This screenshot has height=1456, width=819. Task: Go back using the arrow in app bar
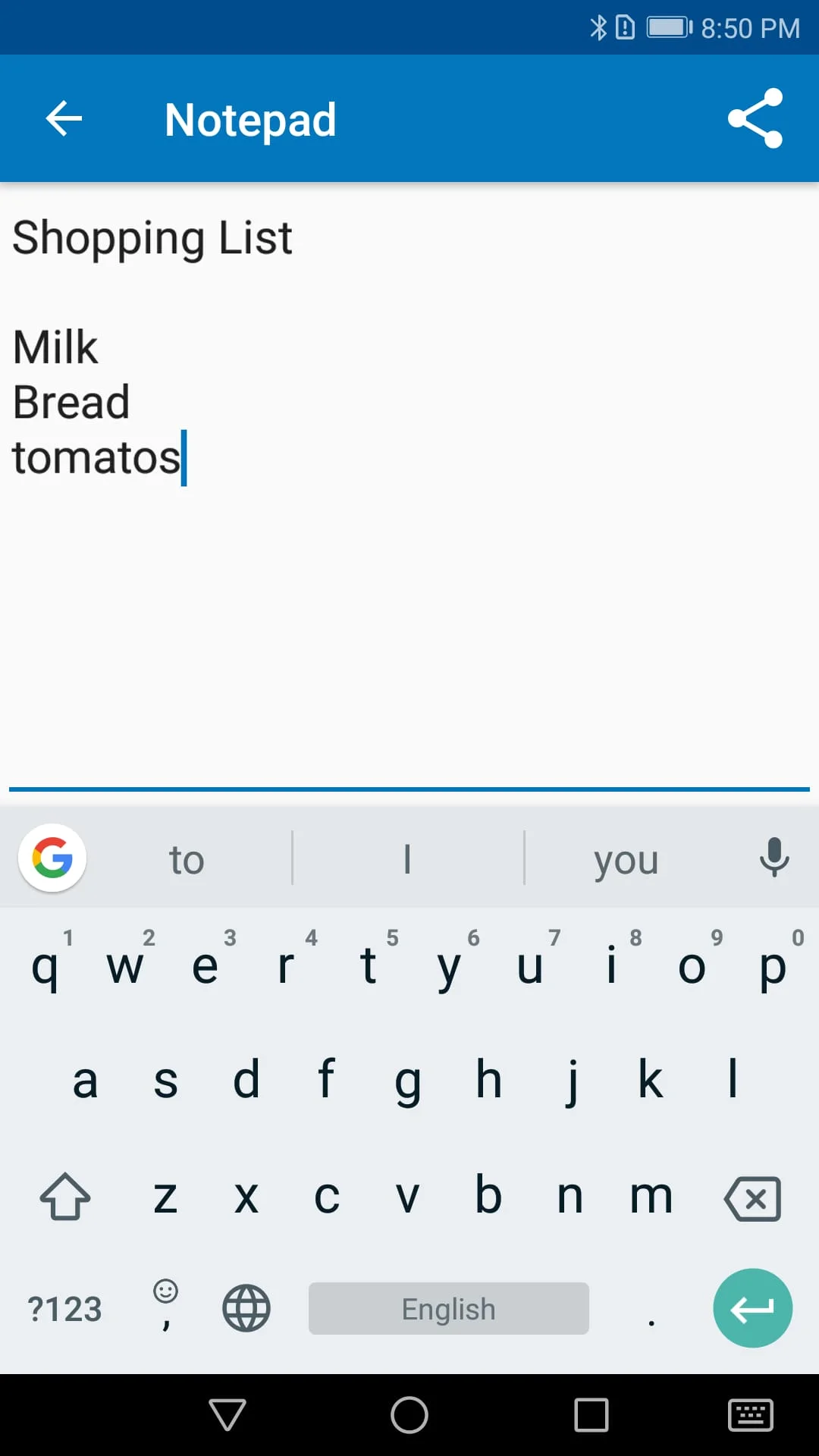64,119
